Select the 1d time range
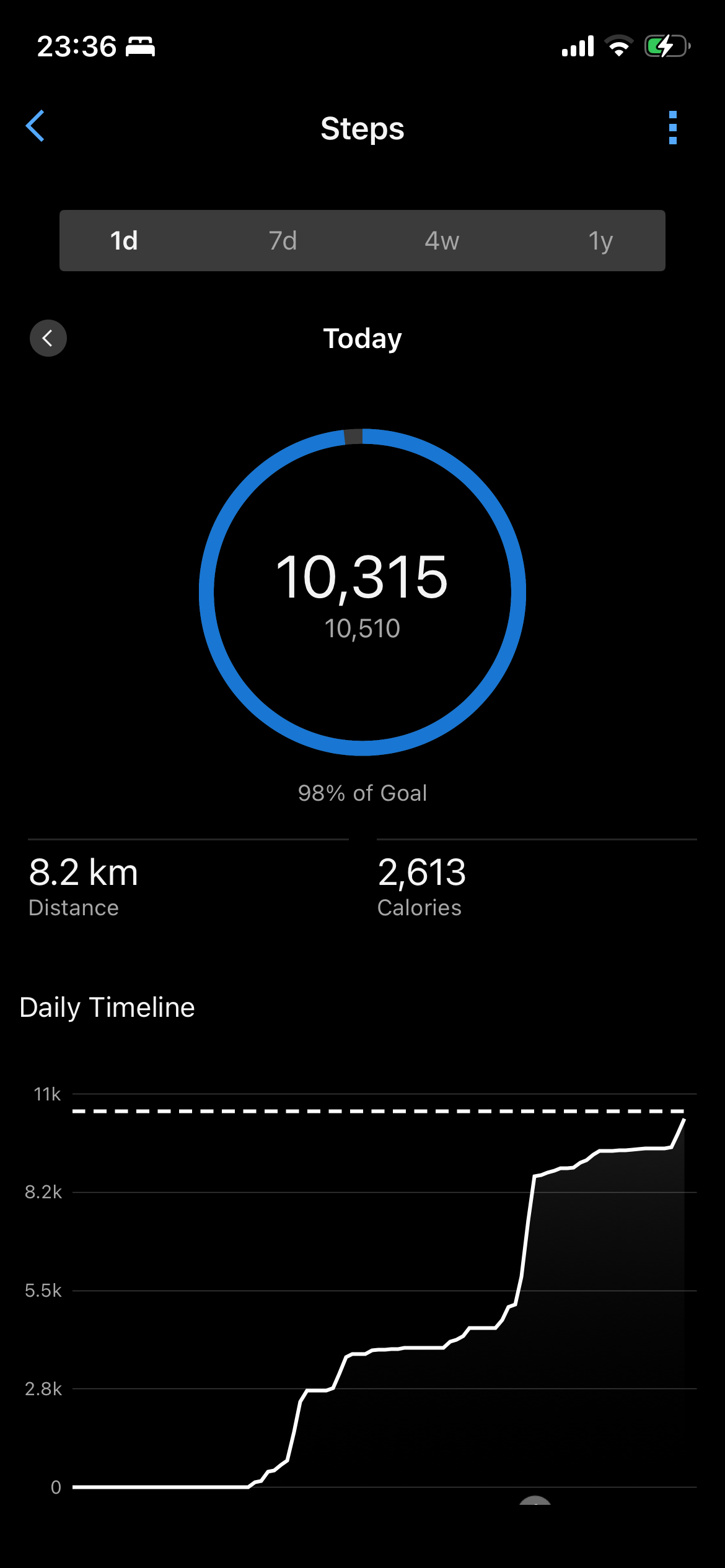The height and width of the screenshot is (1568, 725). [x=124, y=241]
